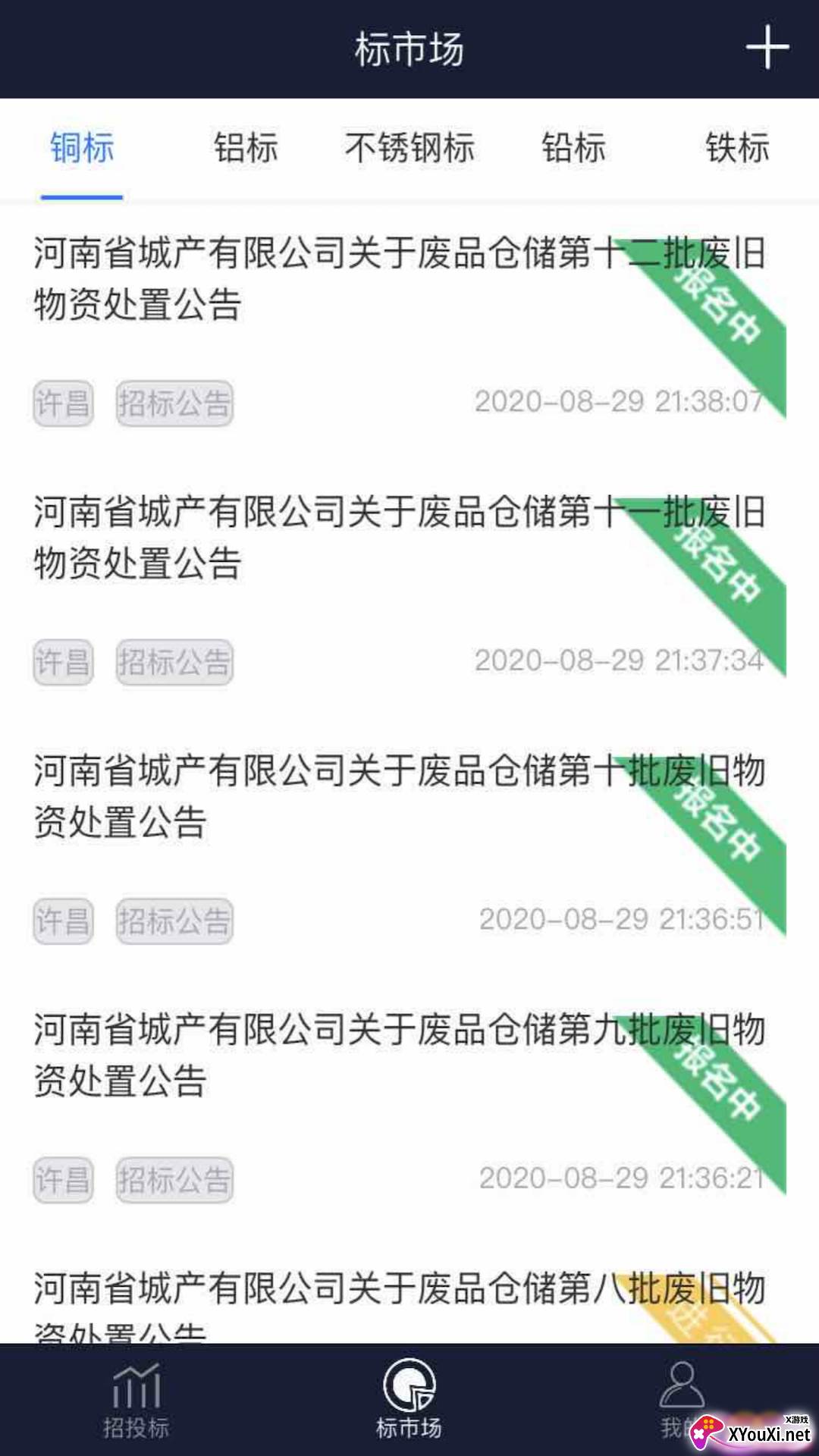819x1456 pixels.
Task: Switch to the 铁标 tab
Action: [737, 148]
